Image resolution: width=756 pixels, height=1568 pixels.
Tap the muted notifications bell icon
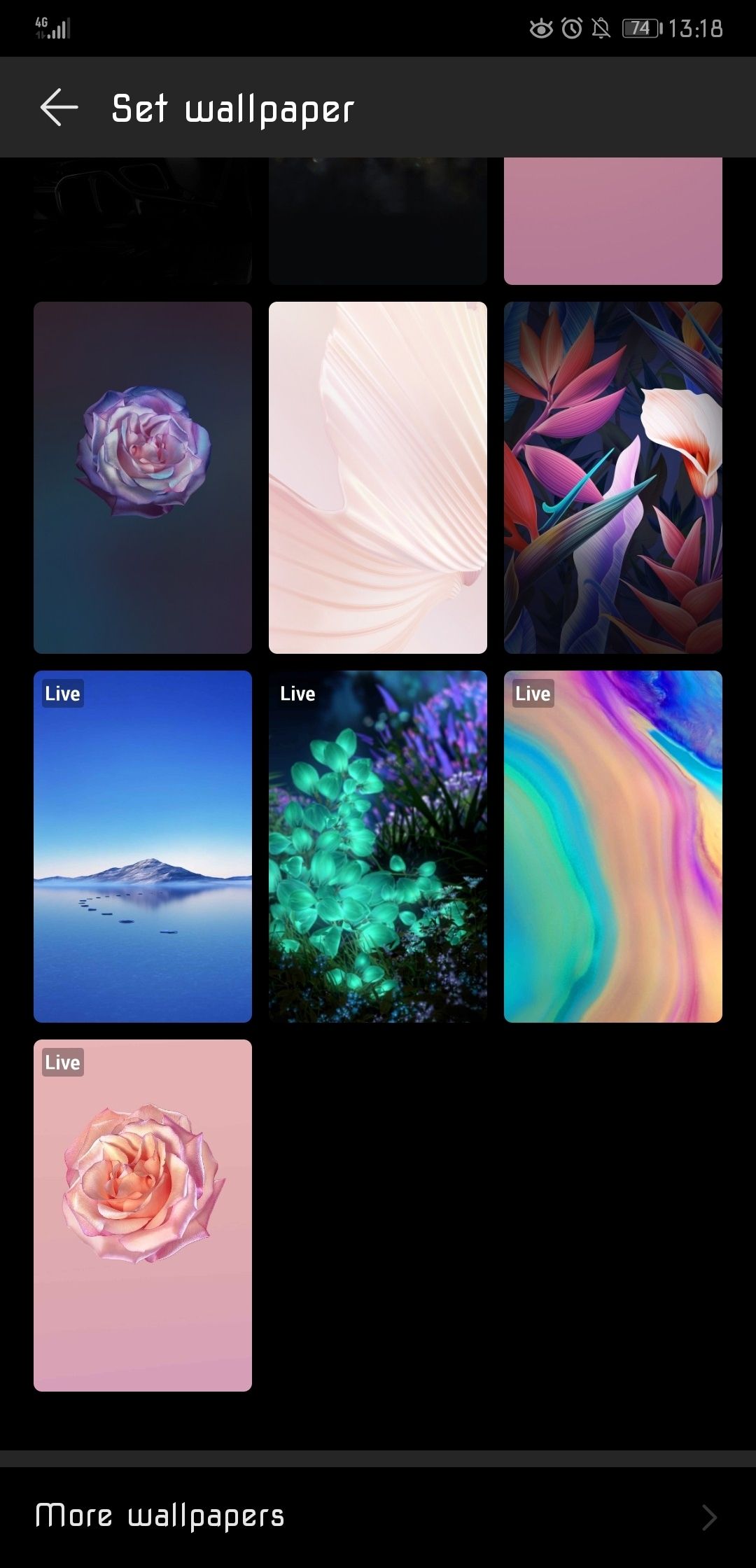tap(601, 28)
